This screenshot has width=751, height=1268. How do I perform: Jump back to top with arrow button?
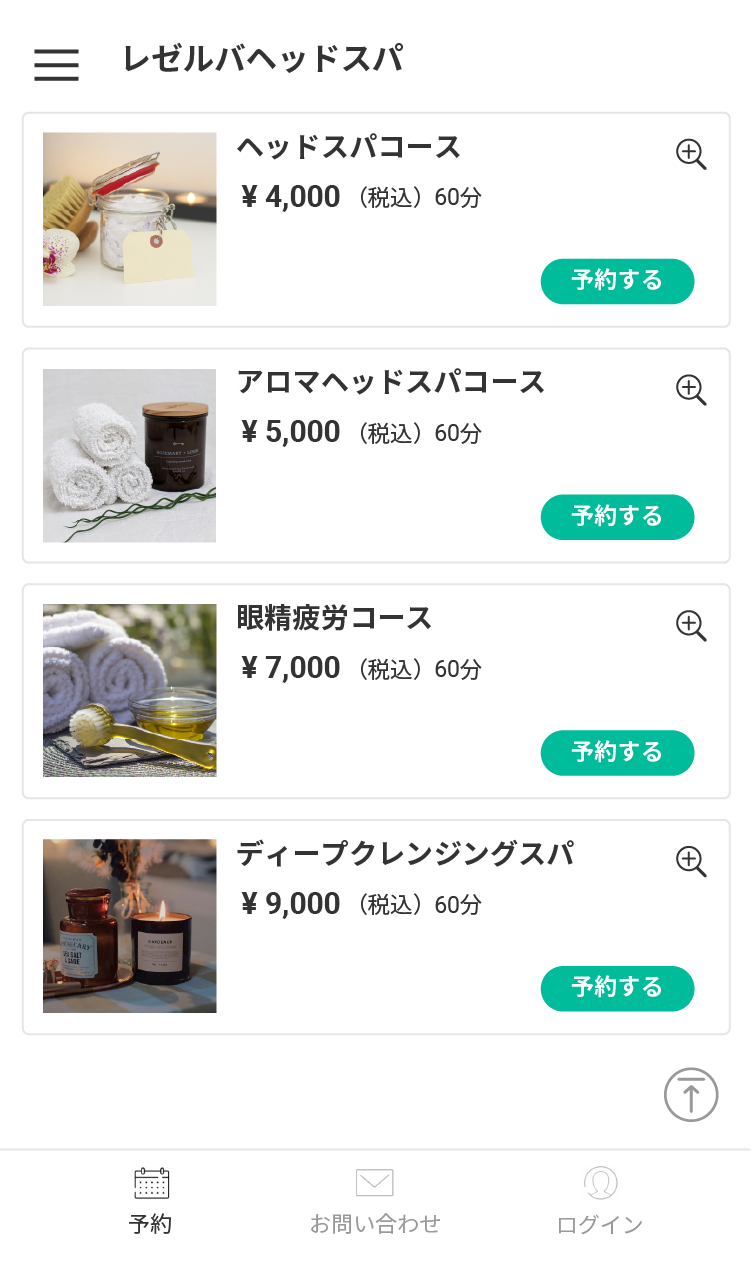pyautogui.click(x=691, y=1095)
